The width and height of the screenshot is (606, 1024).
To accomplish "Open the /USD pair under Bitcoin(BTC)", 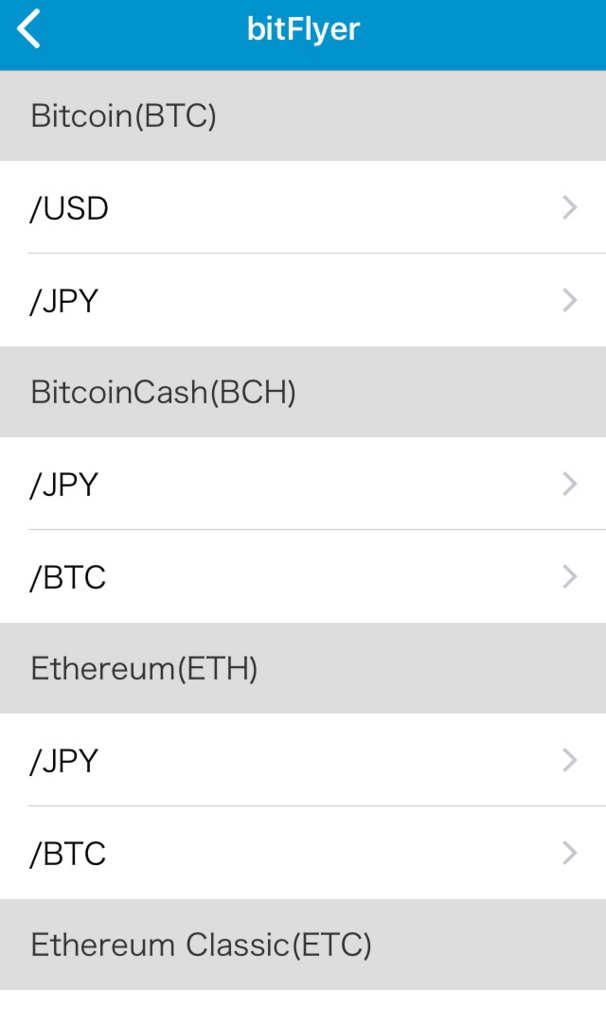I will click(x=302, y=208).
